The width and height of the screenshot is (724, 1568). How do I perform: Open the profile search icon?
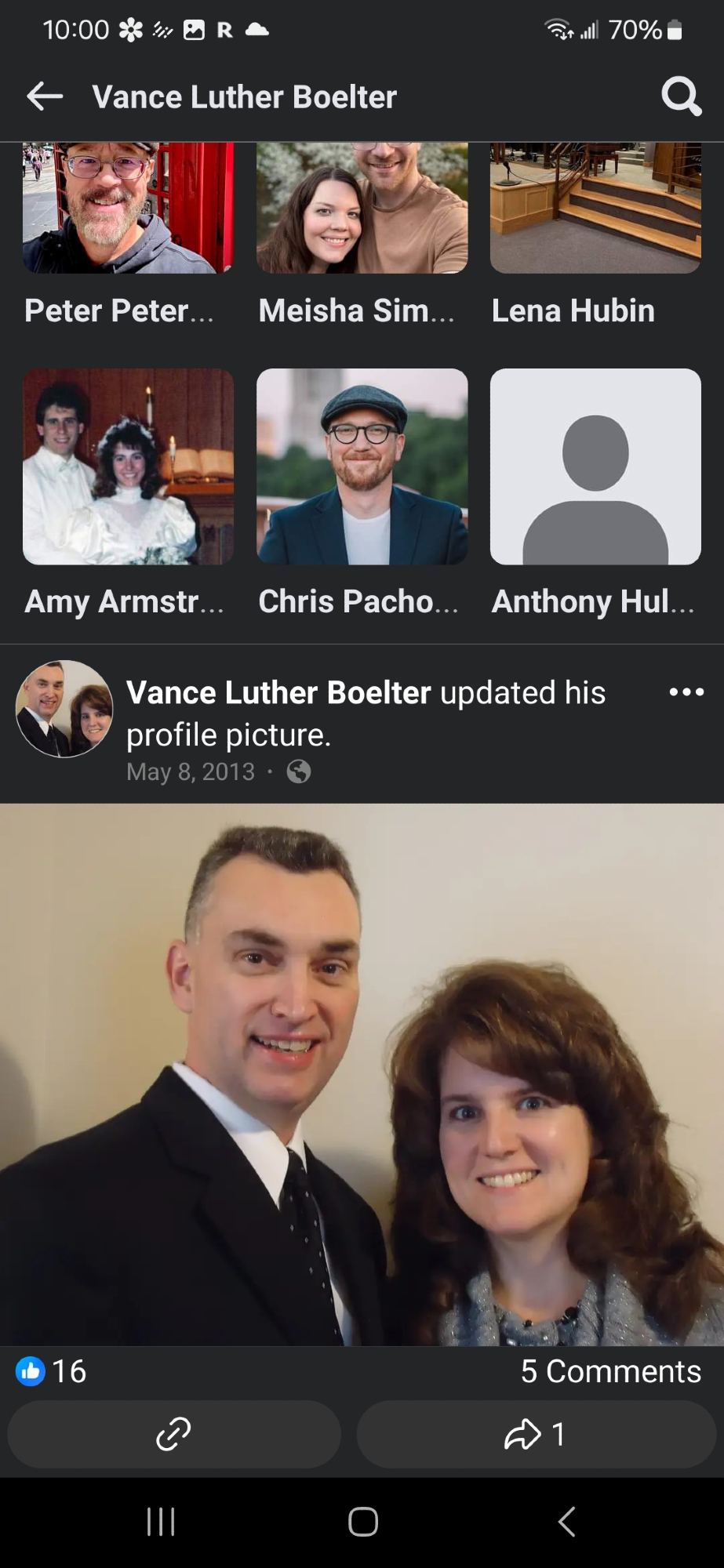pyautogui.click(x=680, y=97)
